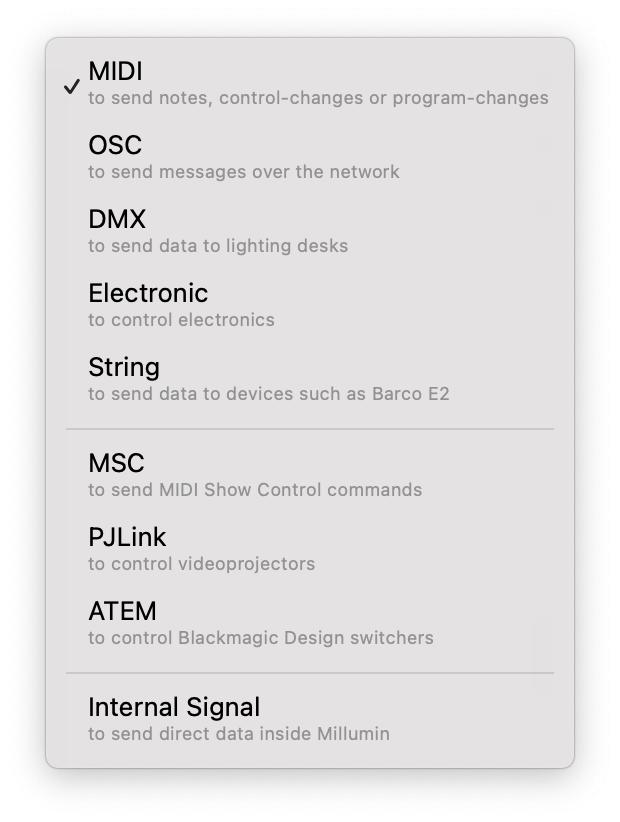Choose the String option
The width and height of the screenshot is (620, 822).
pyautogui.click(x=310, y=379)
